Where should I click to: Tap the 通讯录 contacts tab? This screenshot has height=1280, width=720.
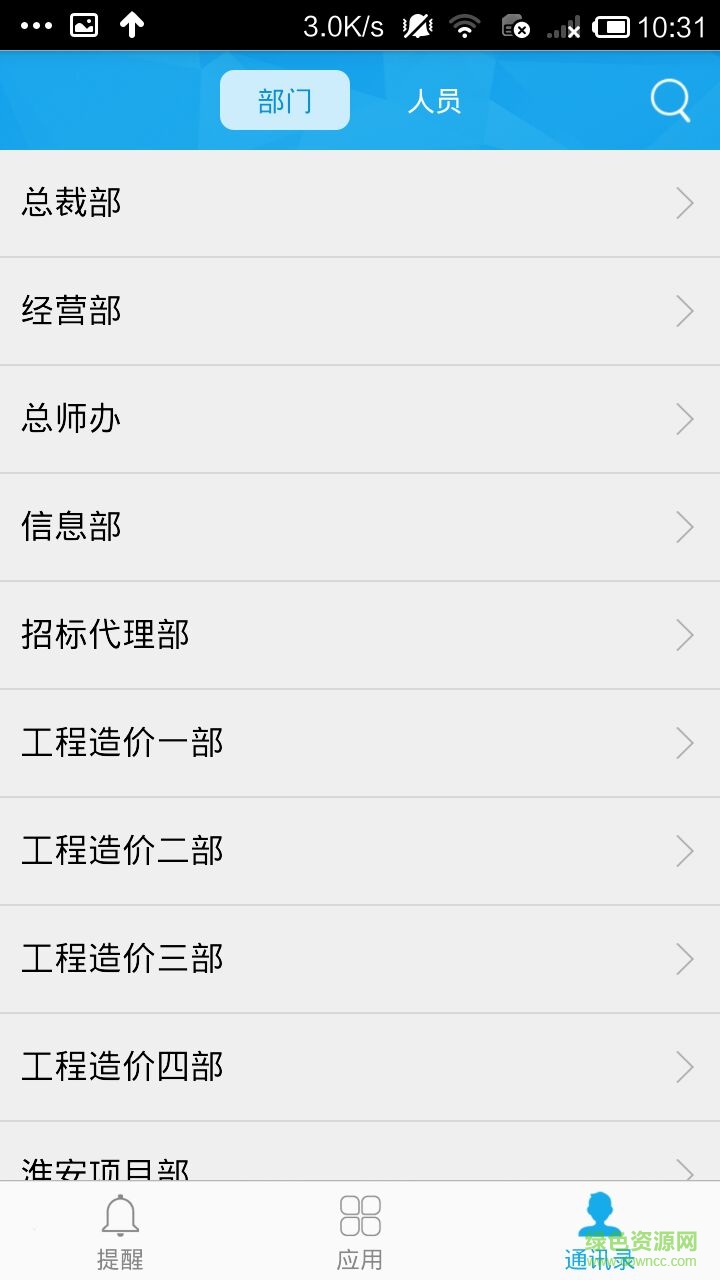click(599, 1232)
